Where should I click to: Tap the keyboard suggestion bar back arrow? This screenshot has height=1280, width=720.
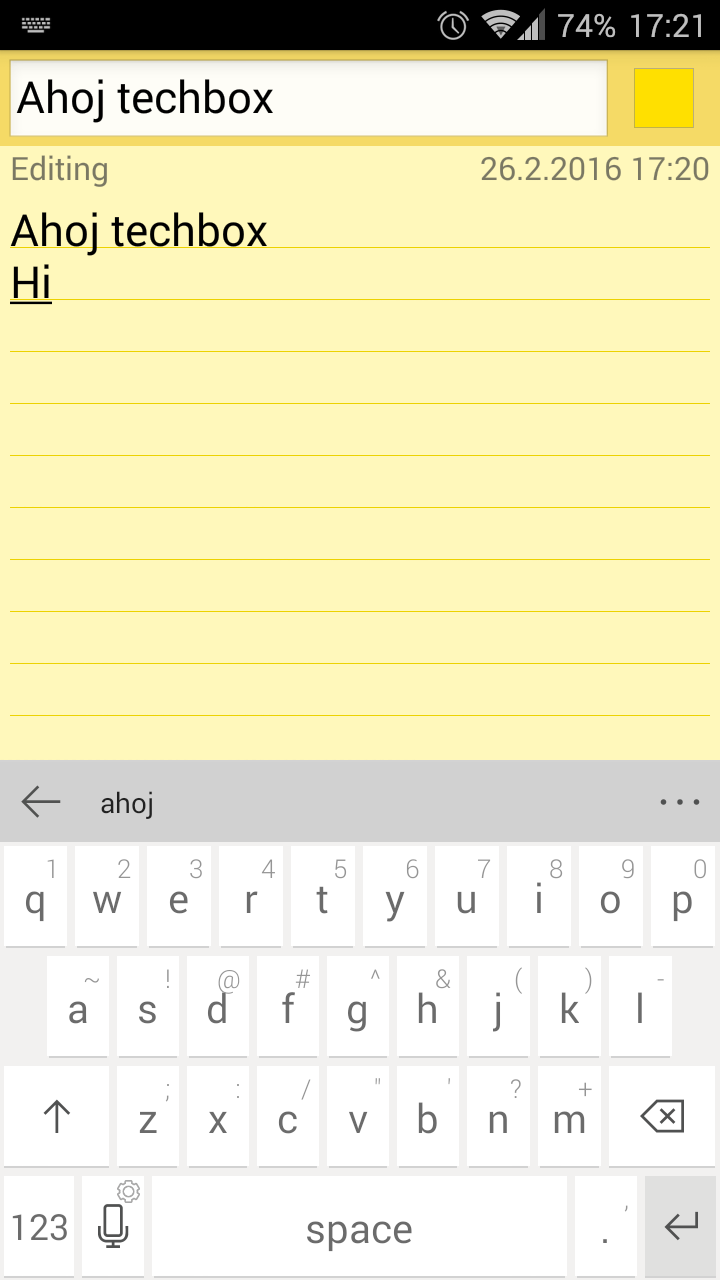(41, 802)
